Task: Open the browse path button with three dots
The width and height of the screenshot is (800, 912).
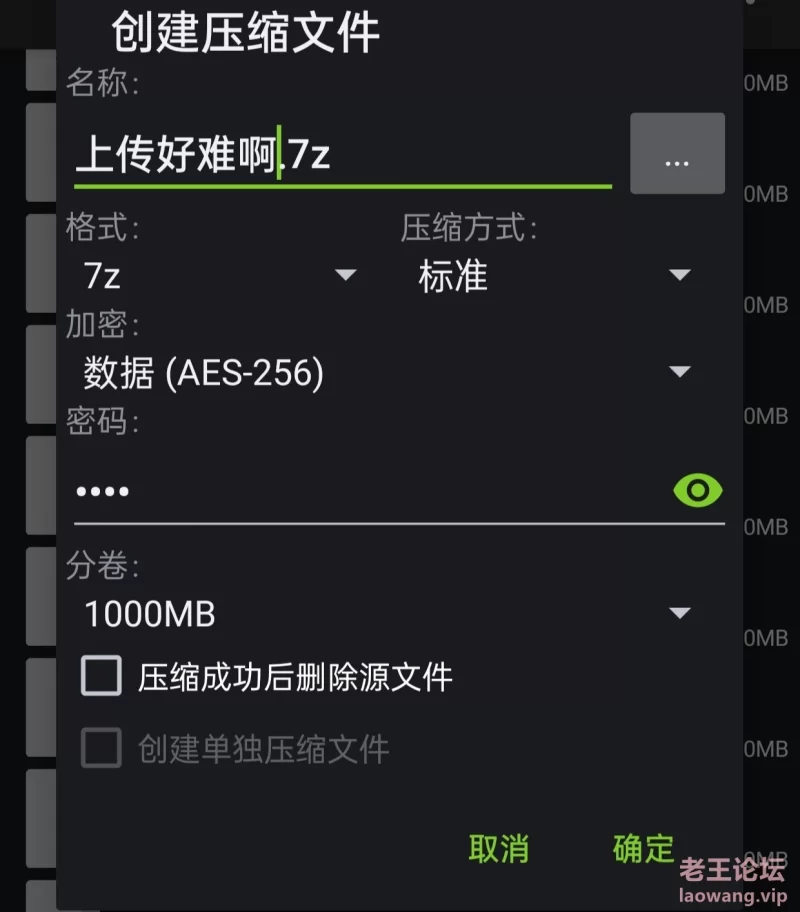Action: (x=677, y=154)
